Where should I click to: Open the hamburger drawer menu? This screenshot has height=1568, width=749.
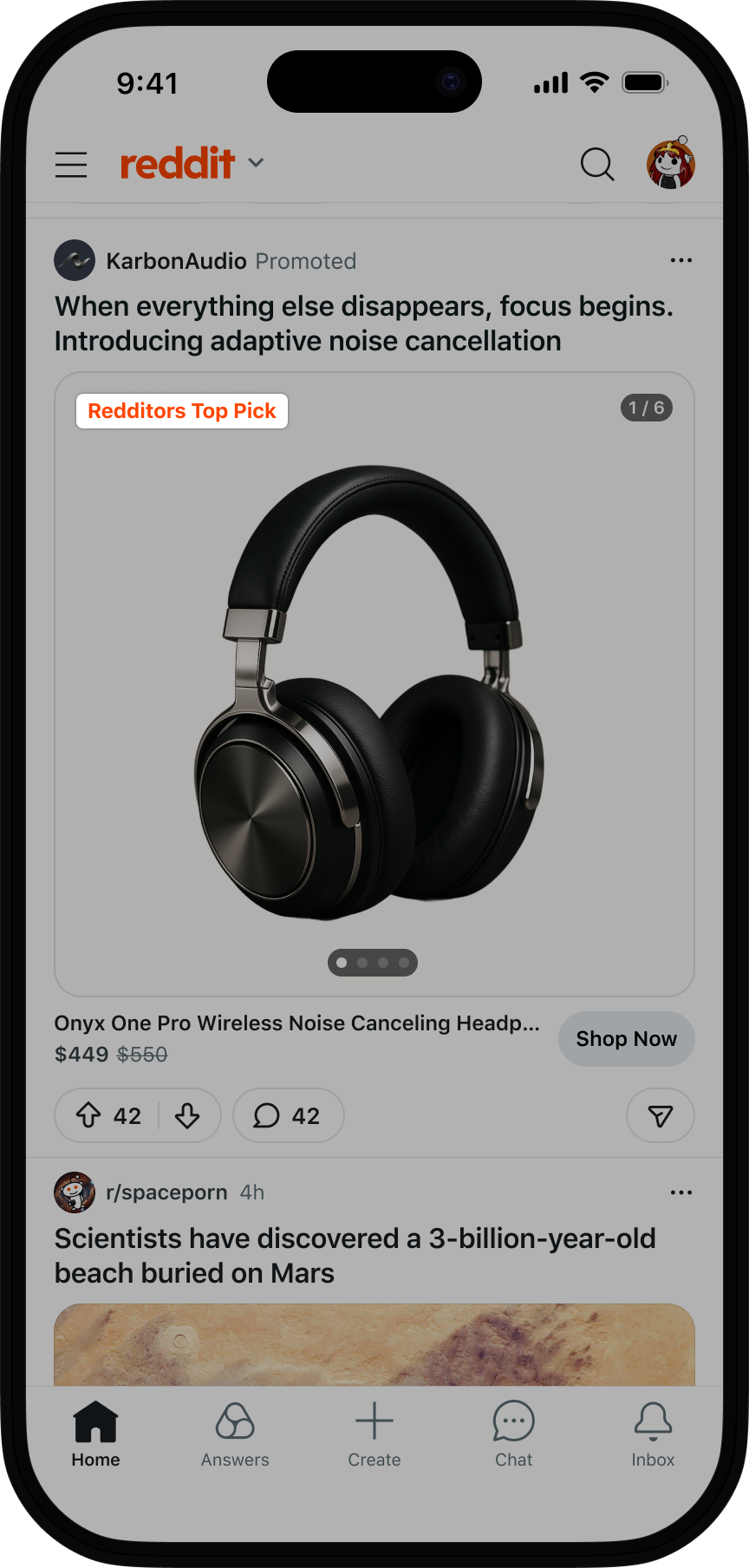(71, 164)
